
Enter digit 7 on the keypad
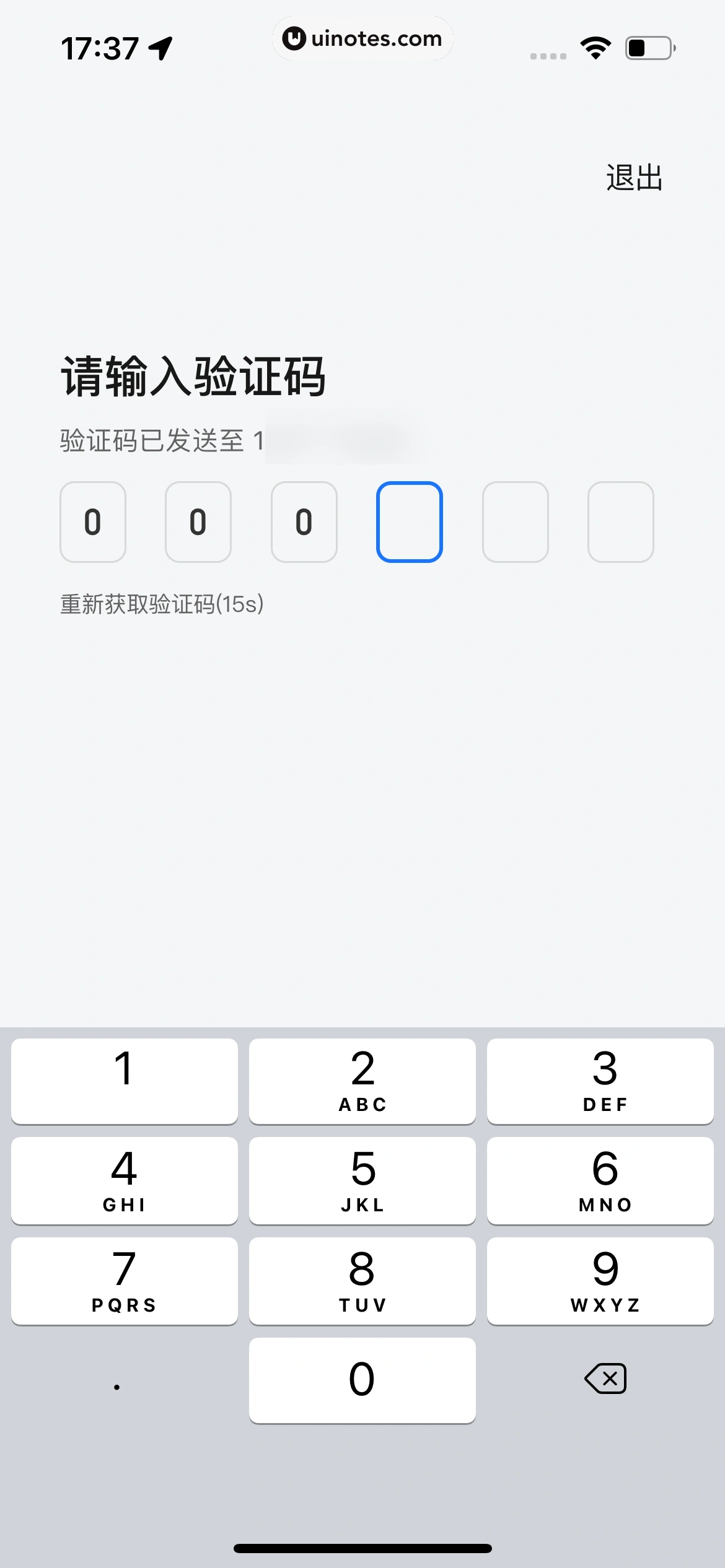tap(124, 1280)
